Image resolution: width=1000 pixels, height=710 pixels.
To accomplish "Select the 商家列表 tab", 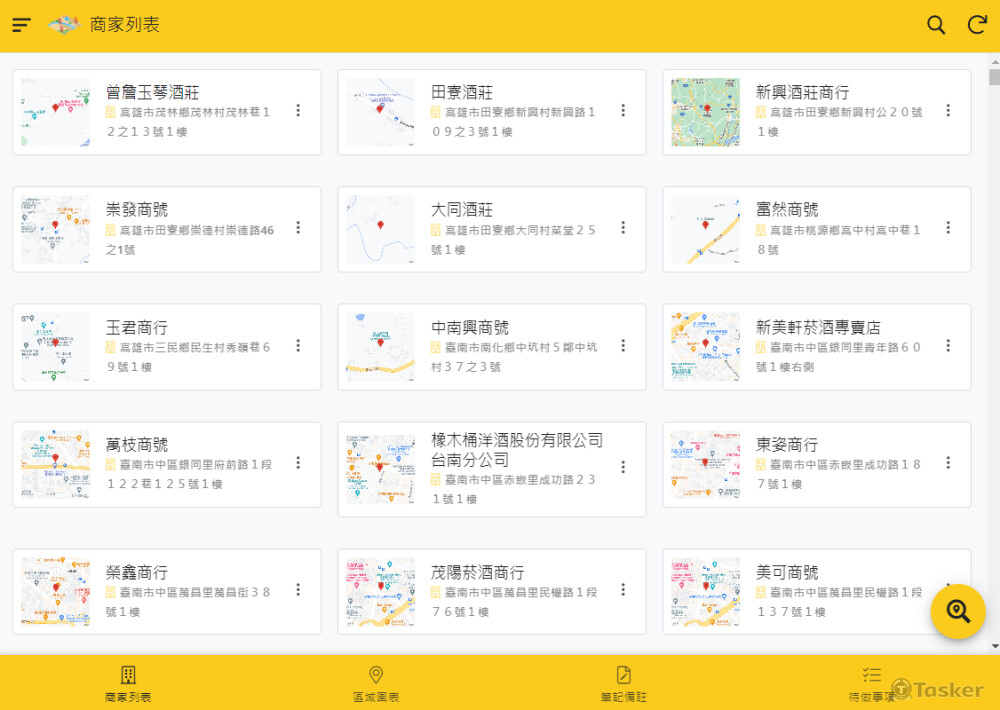I will (128, 684).
